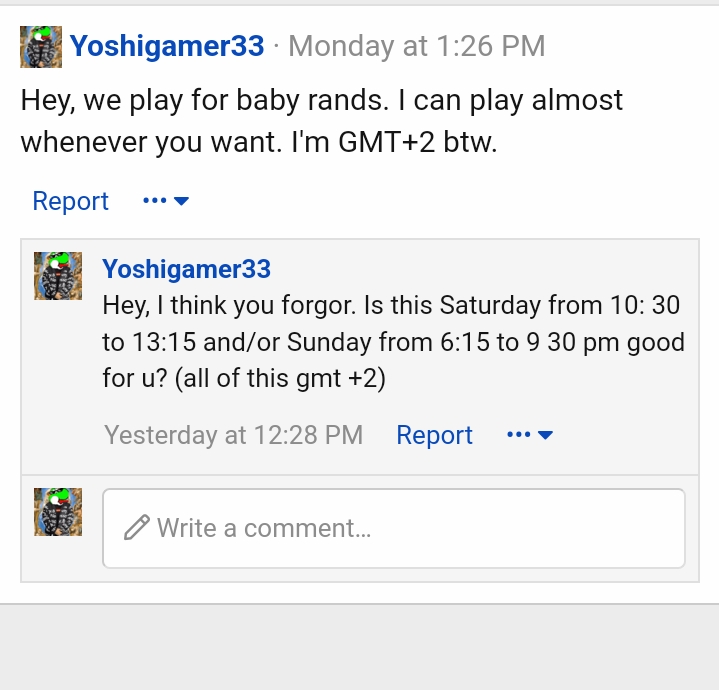Open Yoshigamer33's profile from the comment
Image resolution: width=719 pixels, height=690 pixels.
[186, 269]
